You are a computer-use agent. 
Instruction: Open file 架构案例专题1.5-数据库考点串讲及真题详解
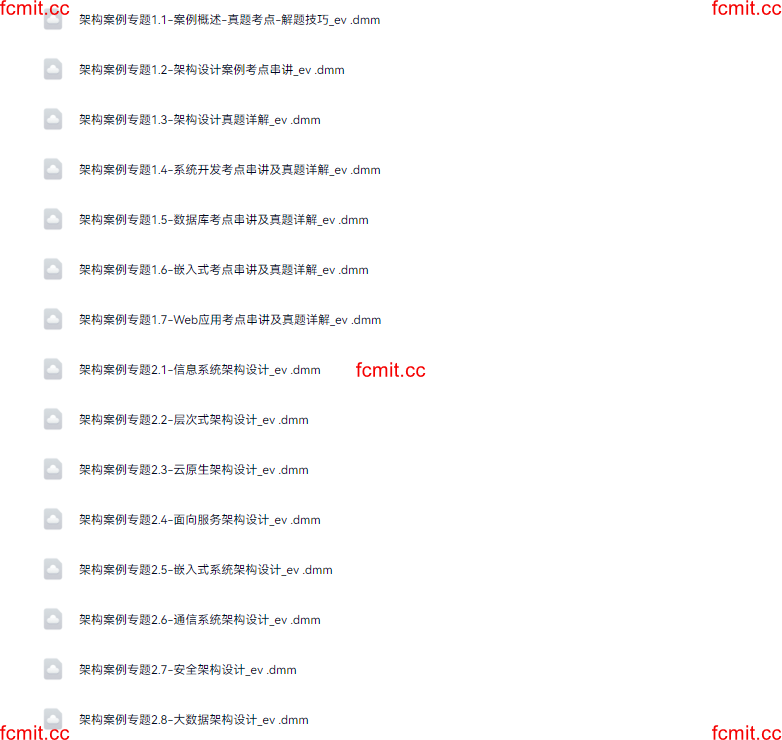pyautogui.click(x=223, y=220)
